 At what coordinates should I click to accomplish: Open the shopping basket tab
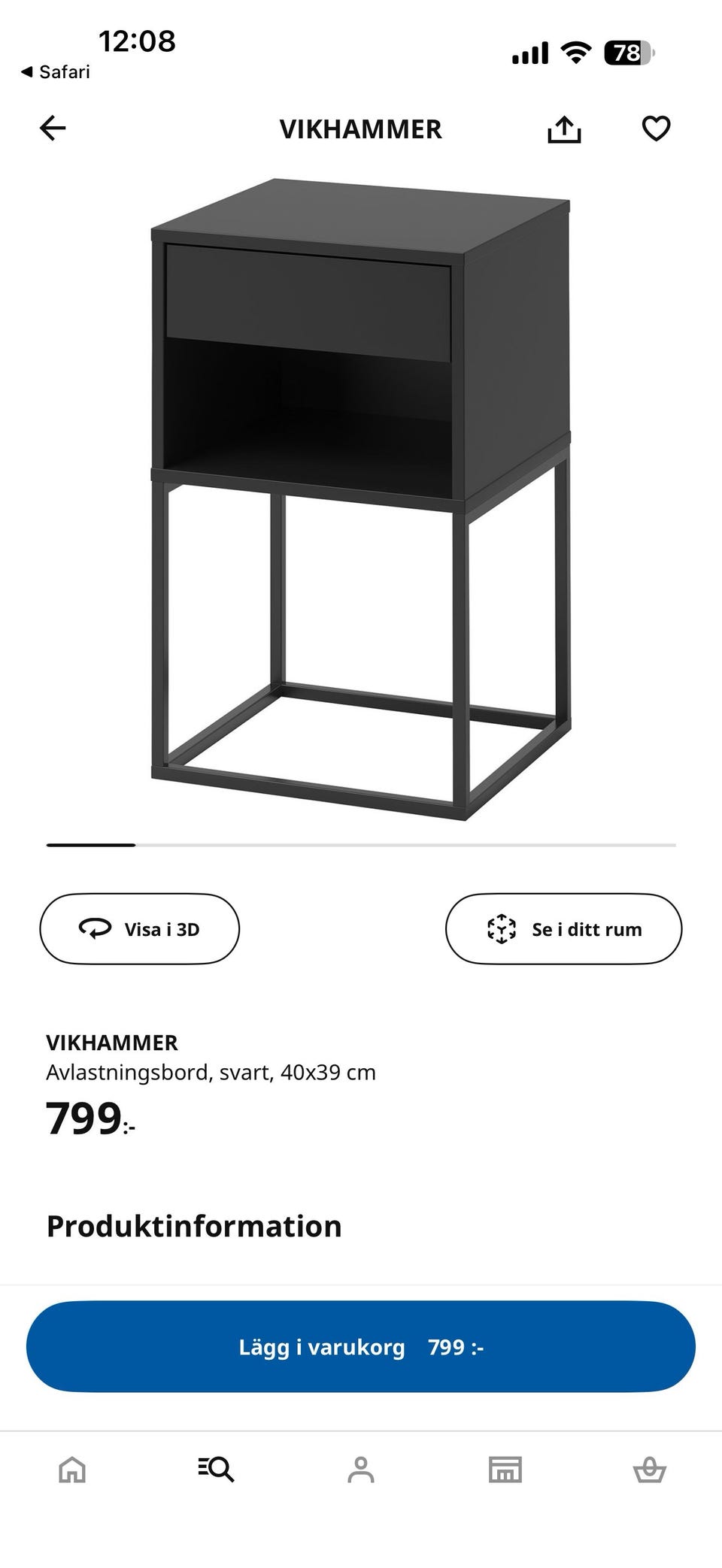click(x=649, y=1469)
